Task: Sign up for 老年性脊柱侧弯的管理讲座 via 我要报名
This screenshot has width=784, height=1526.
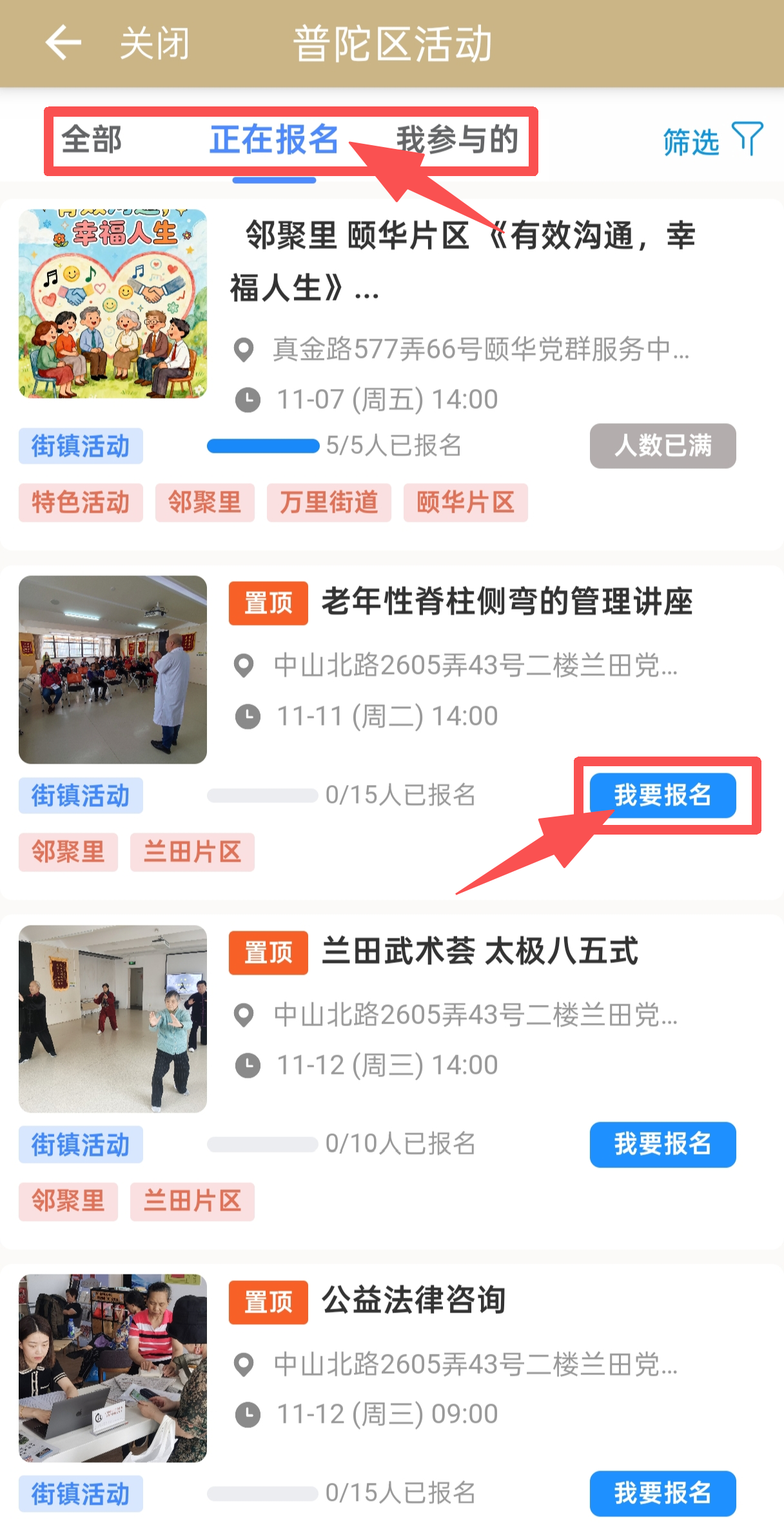Action: point(662,795)
